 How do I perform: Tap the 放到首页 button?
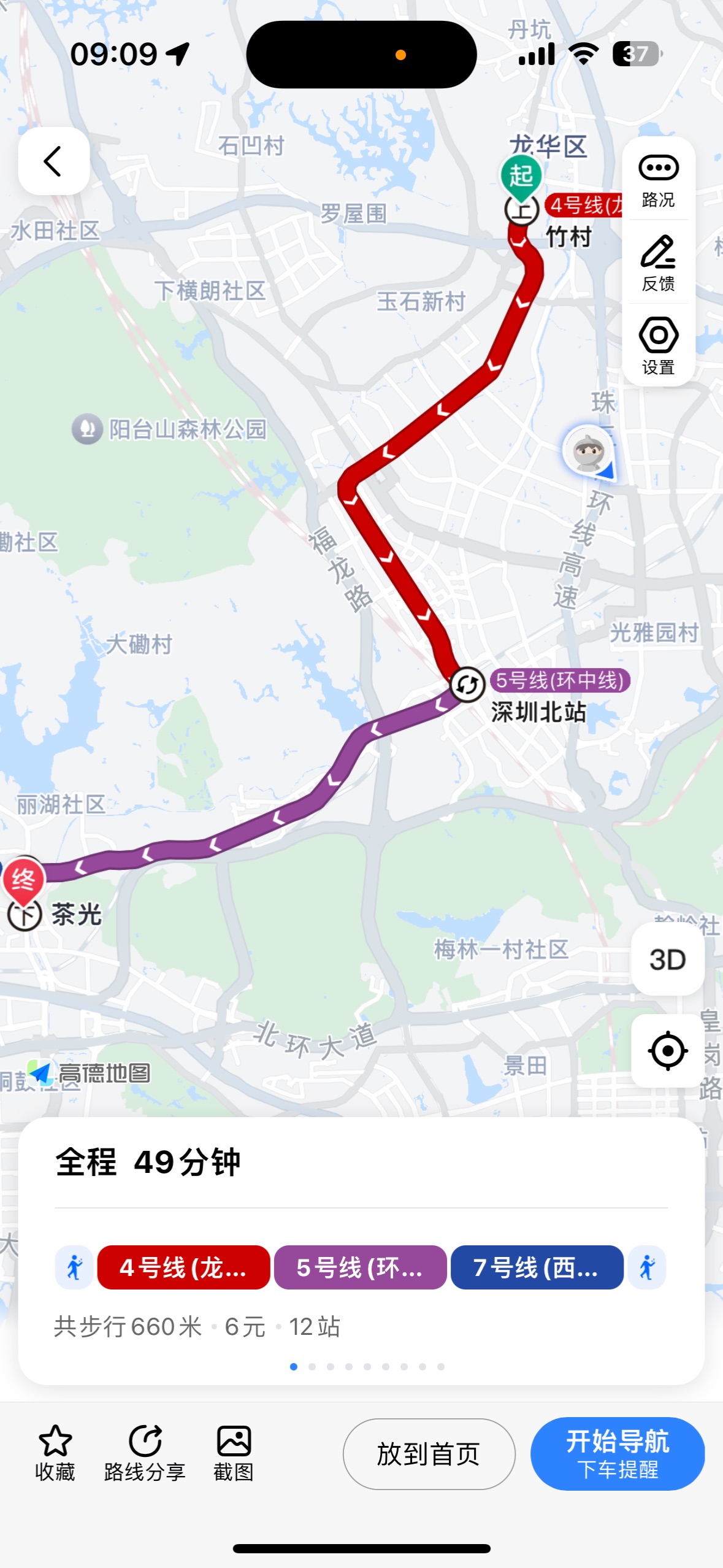[429, 1453]
